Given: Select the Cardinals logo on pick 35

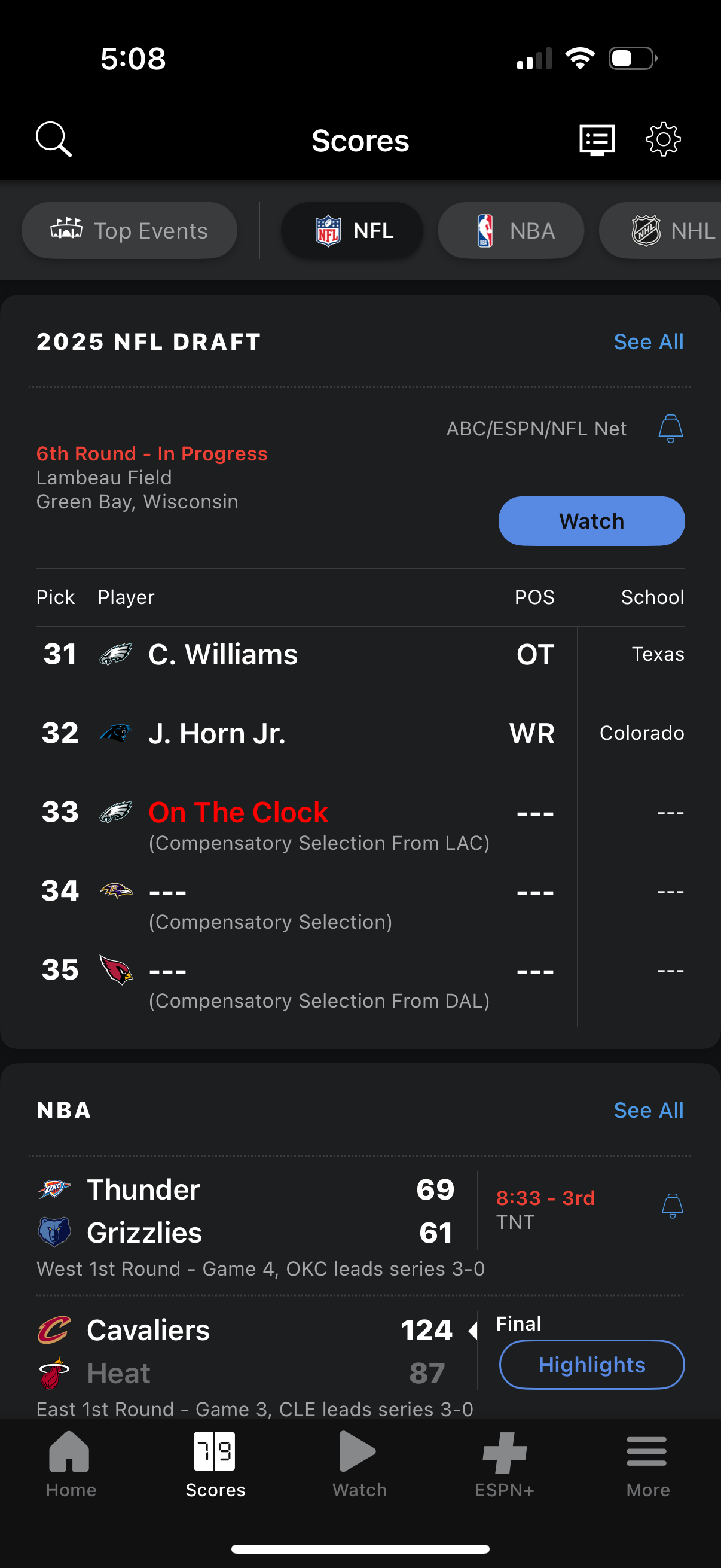Looking at the screenshot, I should [x=116, y=970].
